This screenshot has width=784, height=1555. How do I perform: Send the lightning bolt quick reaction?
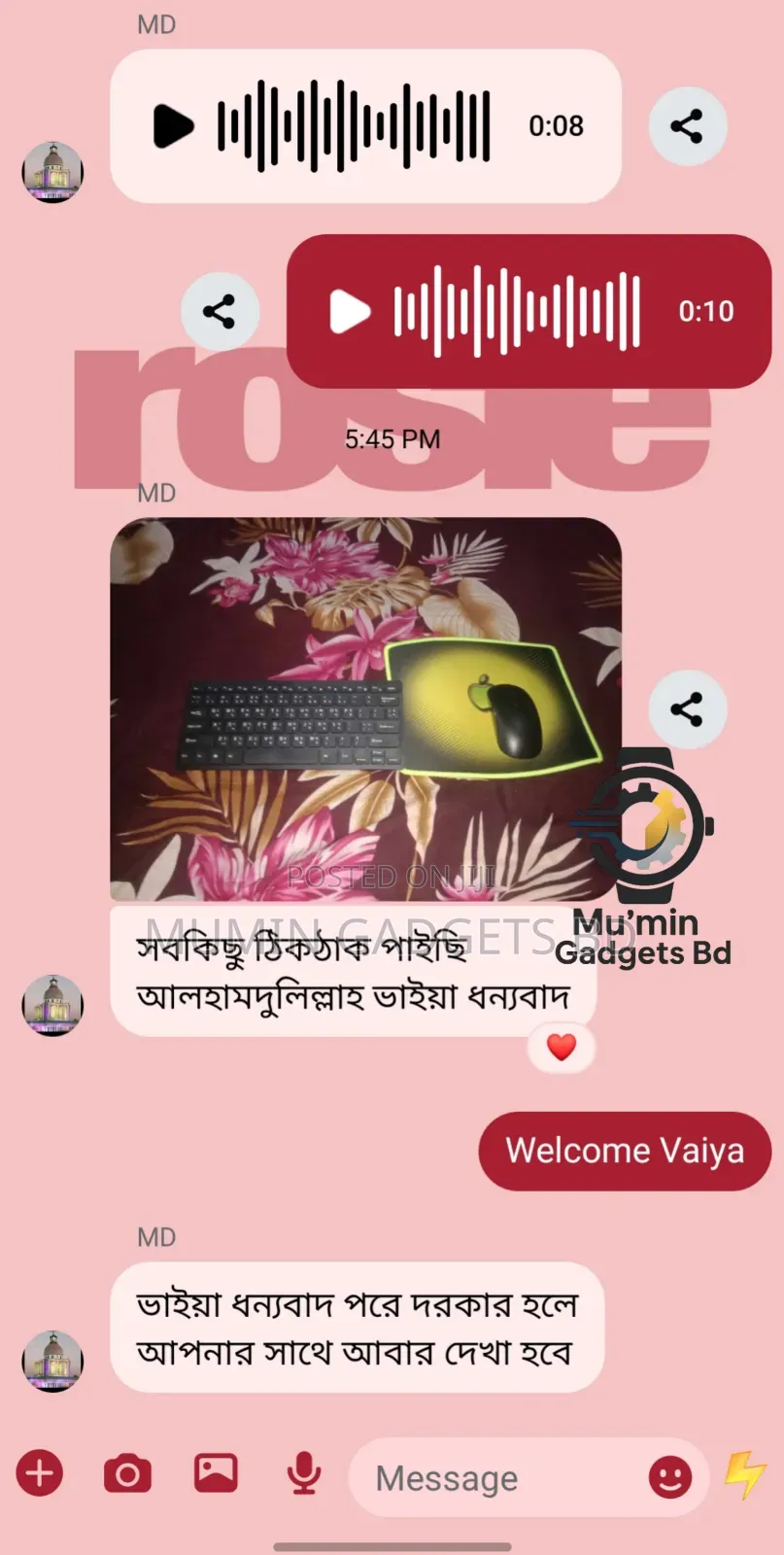tap(745, 1473)
